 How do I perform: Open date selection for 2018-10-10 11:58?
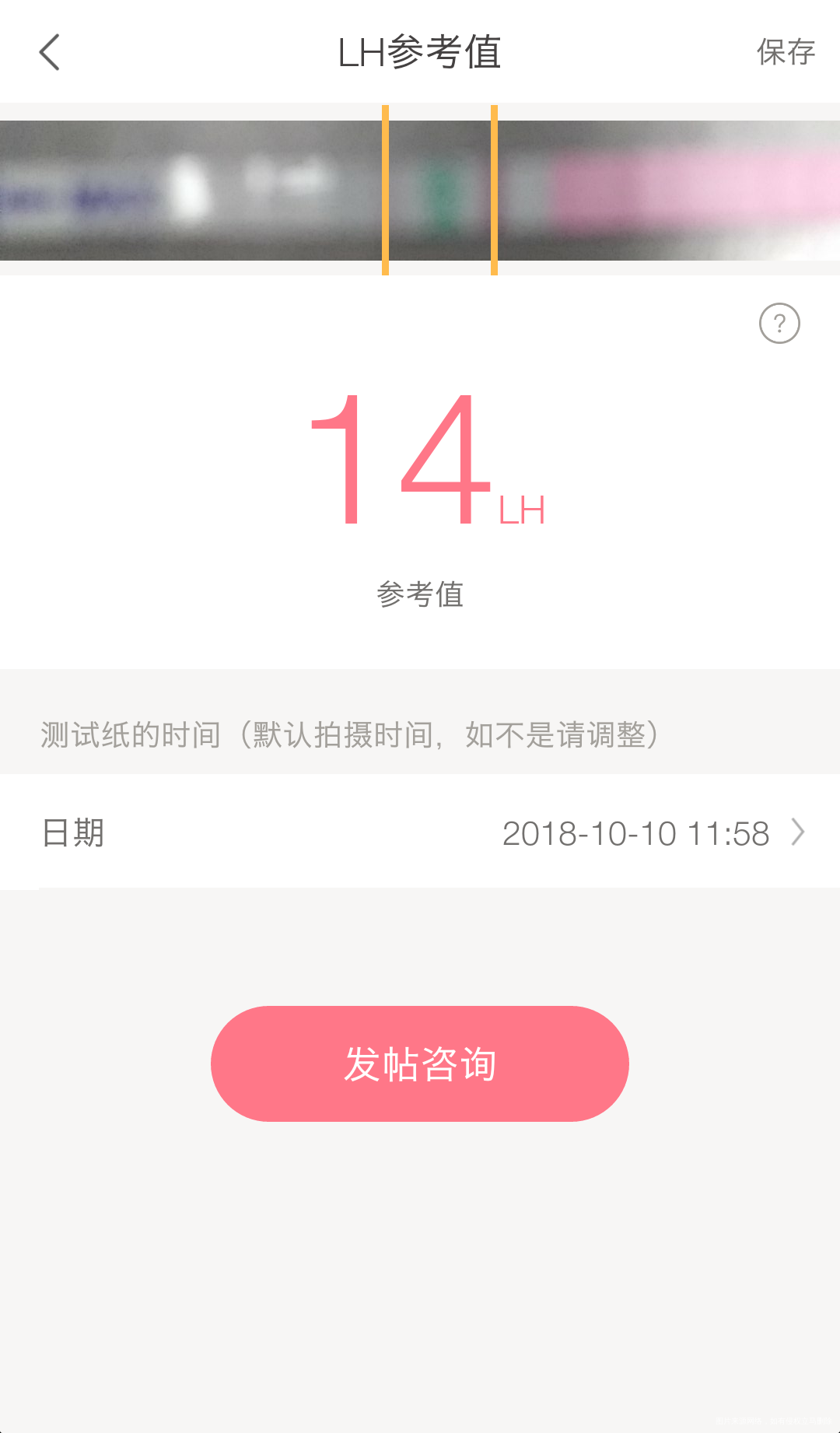(636, 832)
